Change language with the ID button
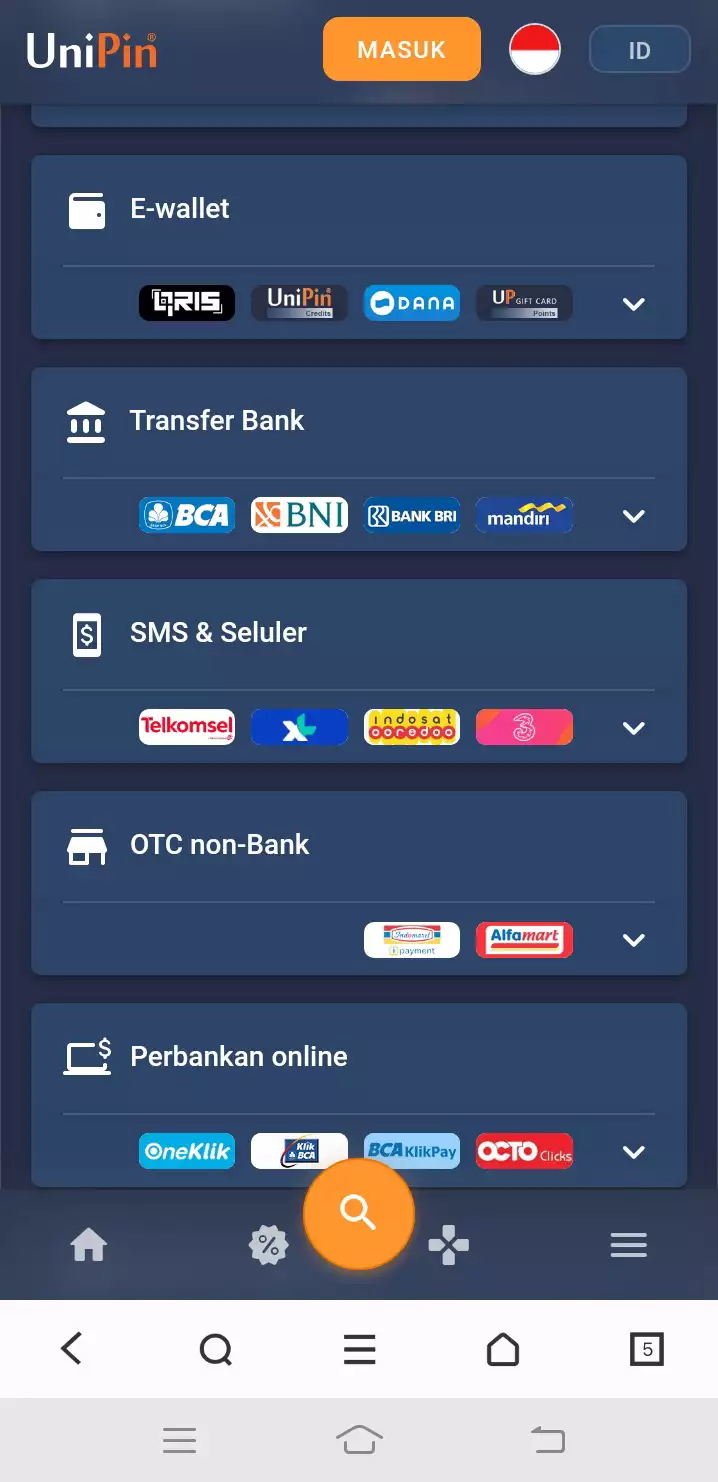Viewport: 718px width, 1482px height. (x=639, y=50)
